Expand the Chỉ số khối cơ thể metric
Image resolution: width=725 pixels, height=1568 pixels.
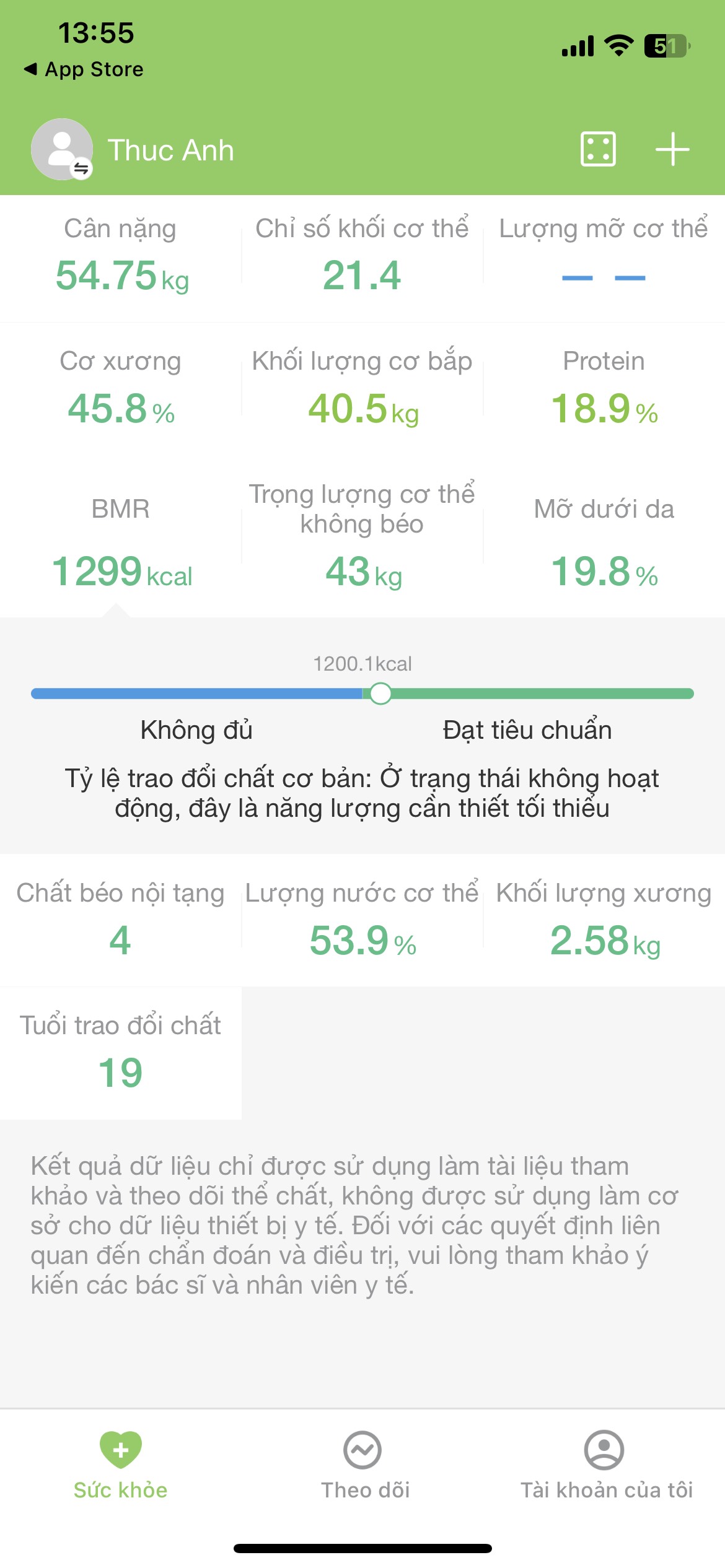pyautogui.click(x=362, y=257)
